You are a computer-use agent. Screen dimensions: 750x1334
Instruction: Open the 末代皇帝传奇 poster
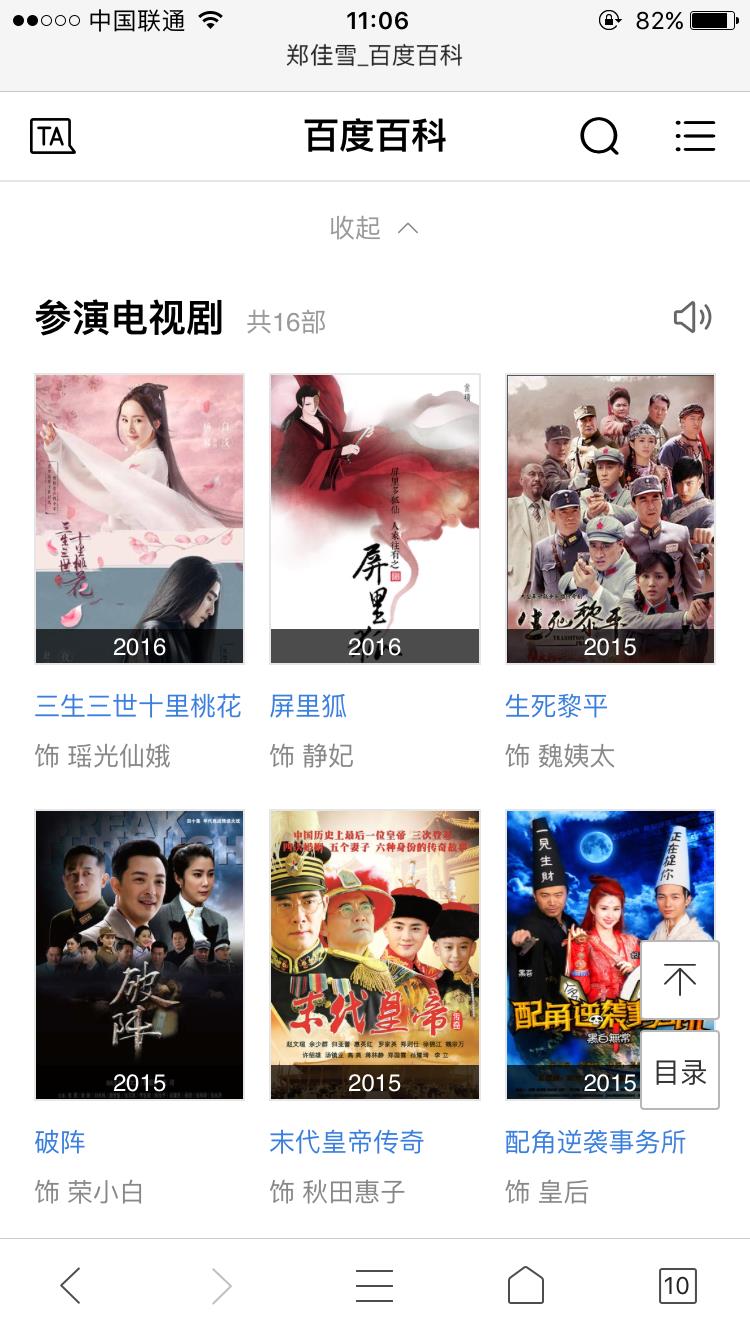(x=374, y=954)
